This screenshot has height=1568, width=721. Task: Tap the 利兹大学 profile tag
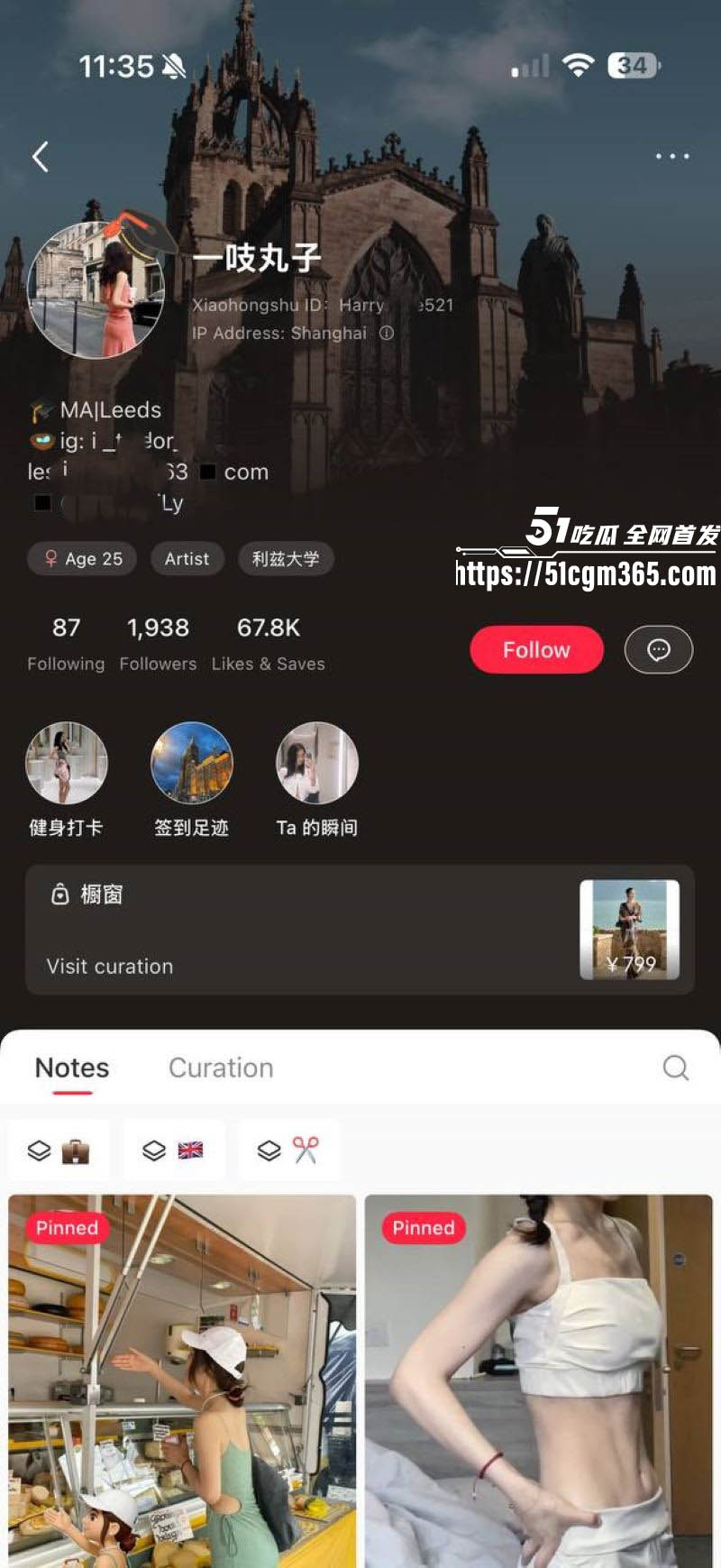[x=286, y=559]
